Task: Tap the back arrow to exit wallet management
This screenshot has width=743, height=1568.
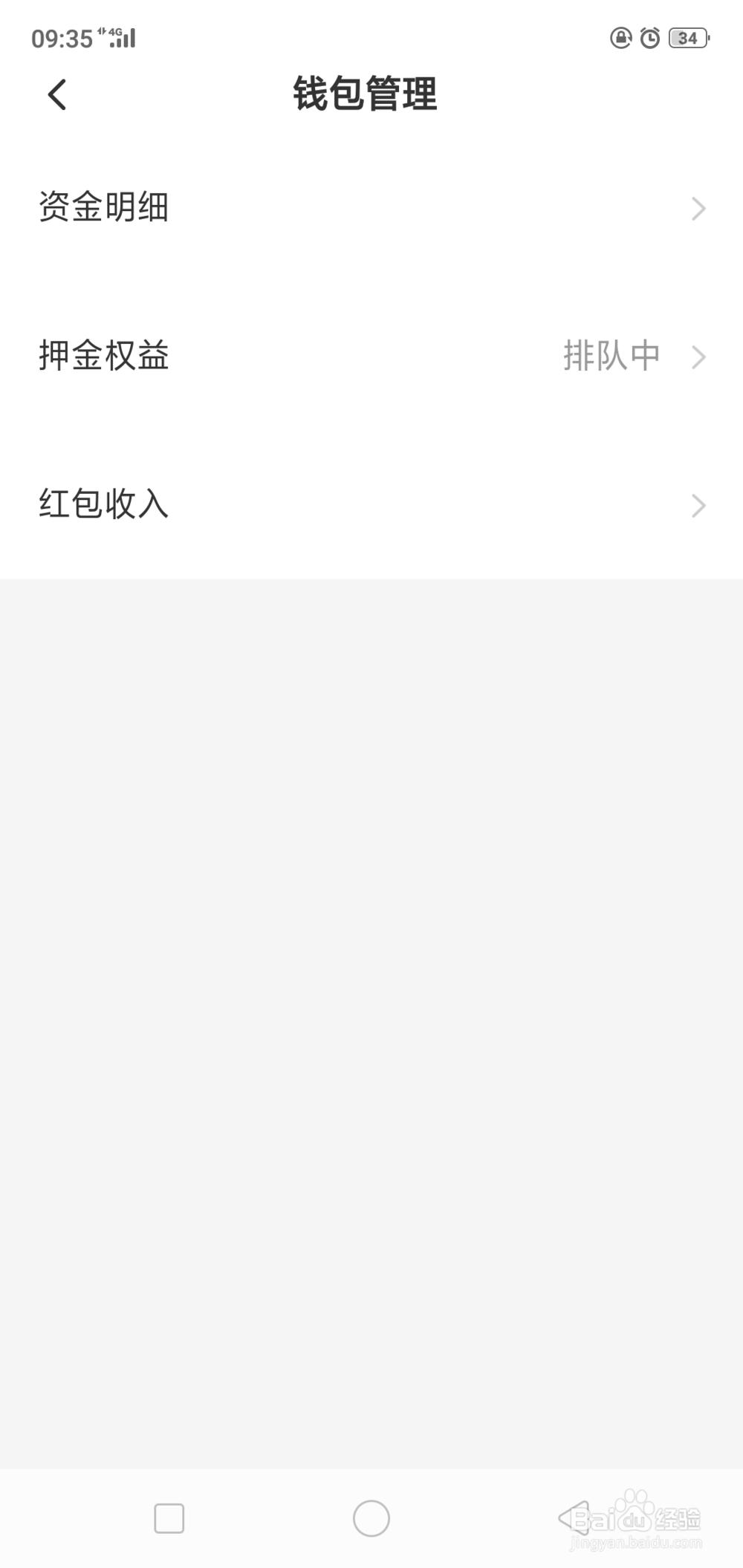Action: pos(56,94)
